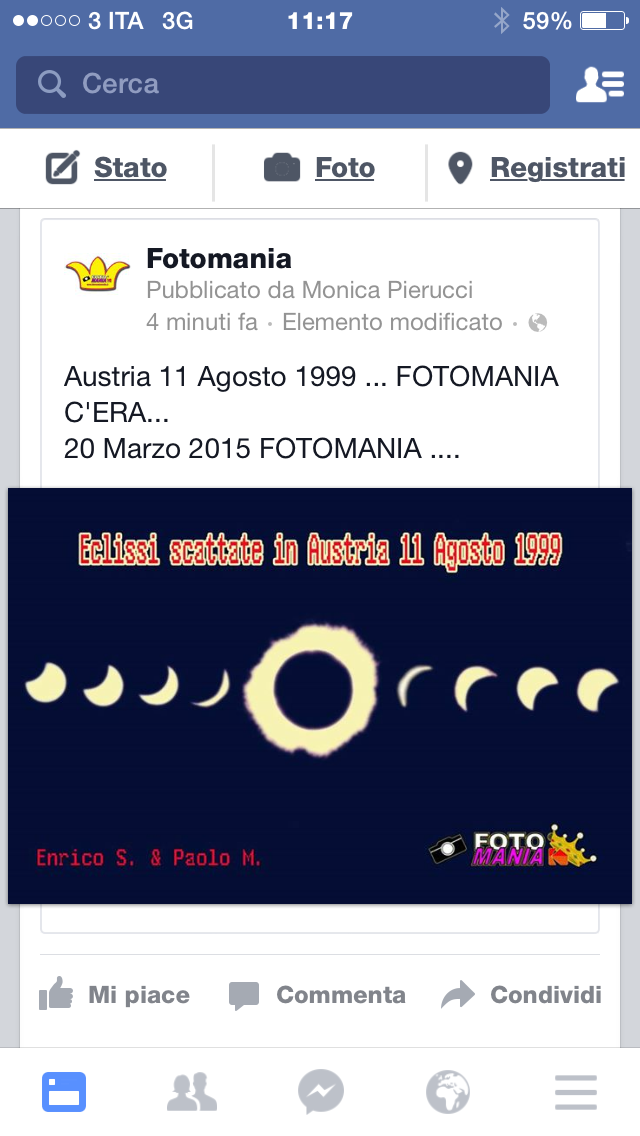
Task: Tap Registrati to check in
Action: pos(536,168)
